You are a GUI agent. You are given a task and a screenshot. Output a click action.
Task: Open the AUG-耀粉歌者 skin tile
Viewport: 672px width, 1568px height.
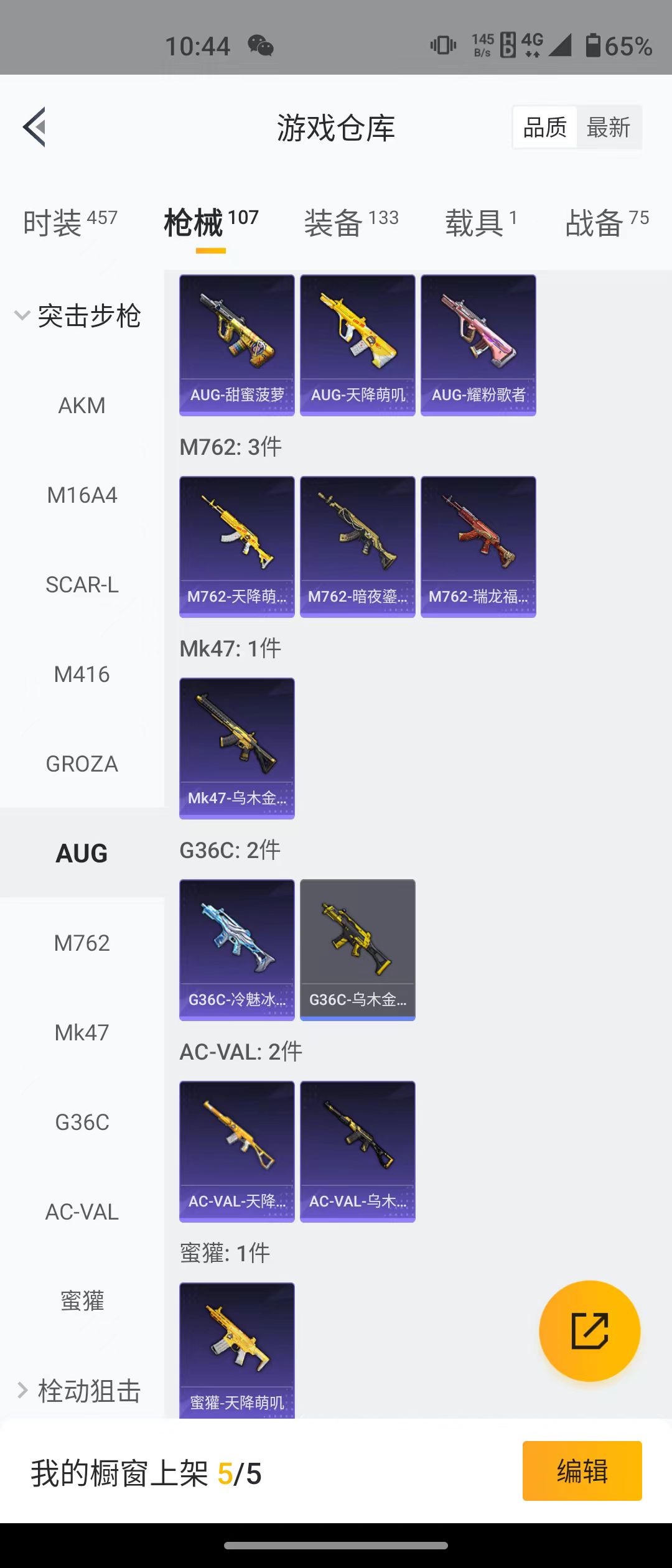[x=478, y=345]
